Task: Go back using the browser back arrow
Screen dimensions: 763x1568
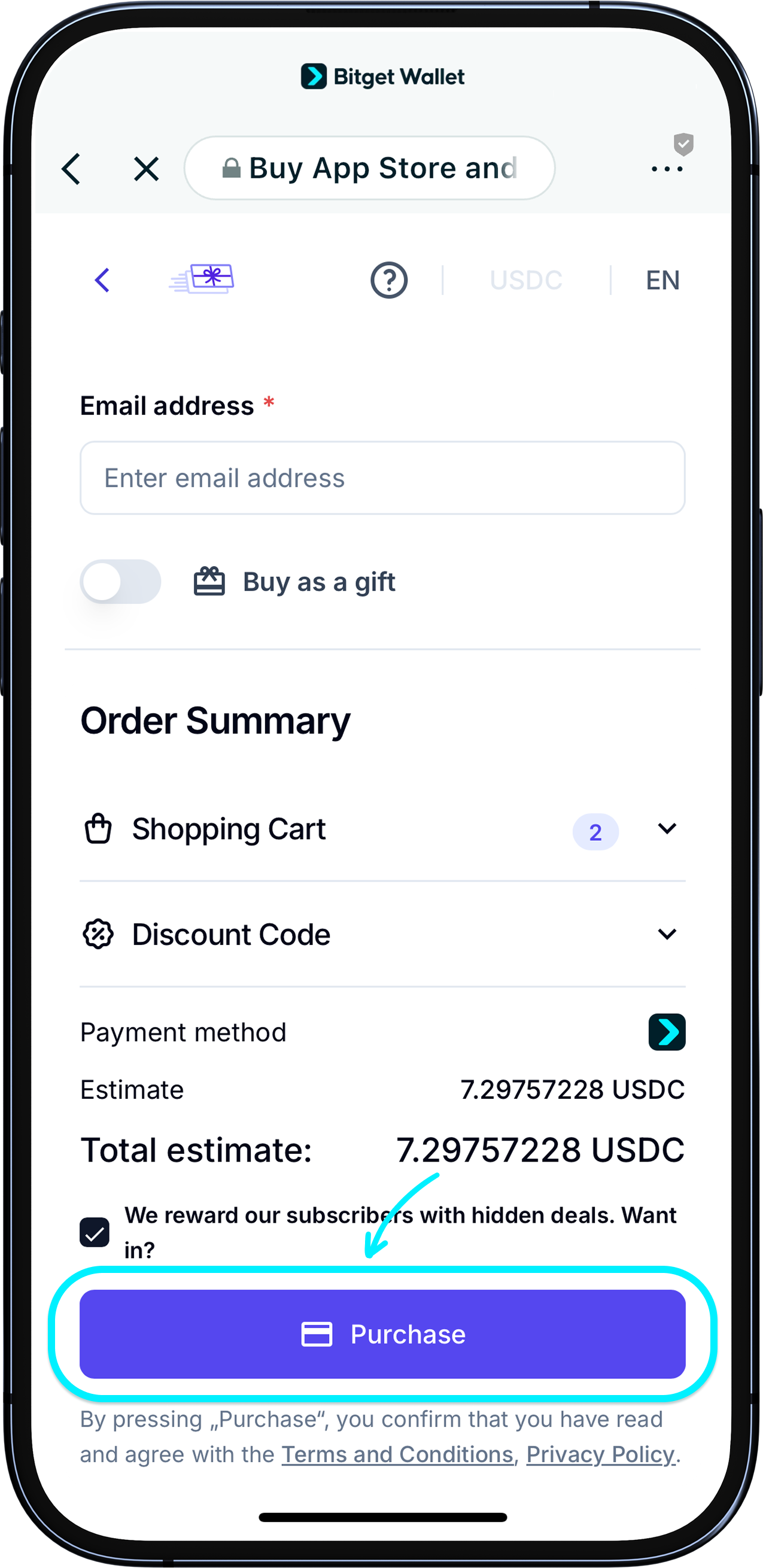Action: coord(71,169)
